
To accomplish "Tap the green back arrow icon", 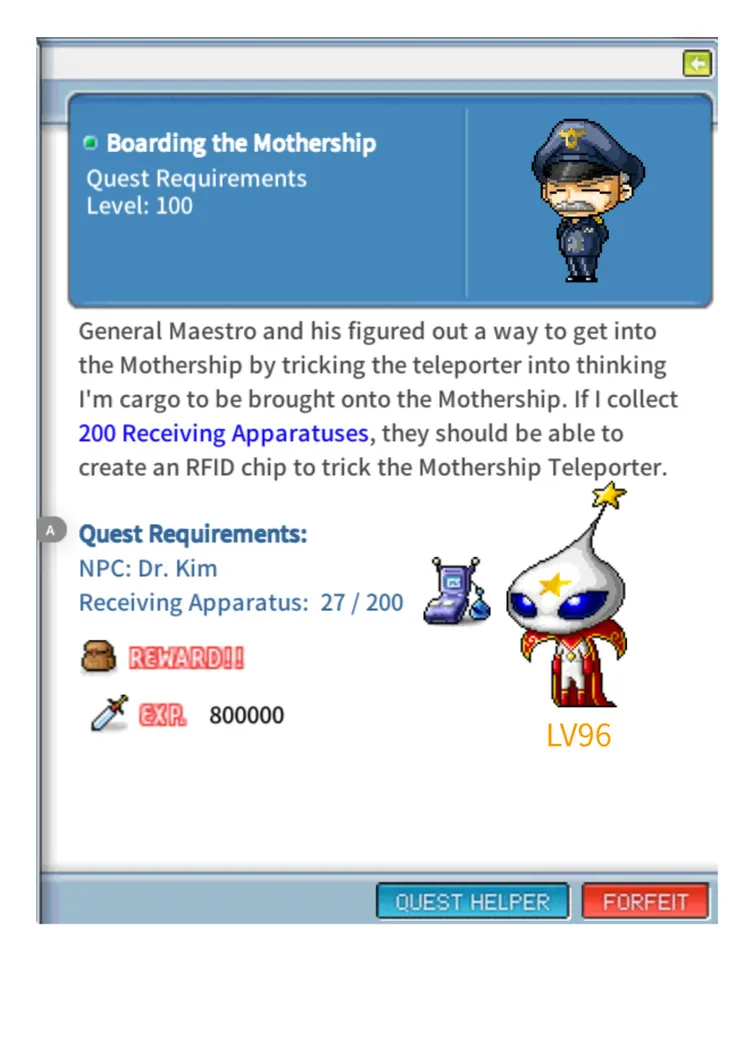I will [x=697, y=64].
